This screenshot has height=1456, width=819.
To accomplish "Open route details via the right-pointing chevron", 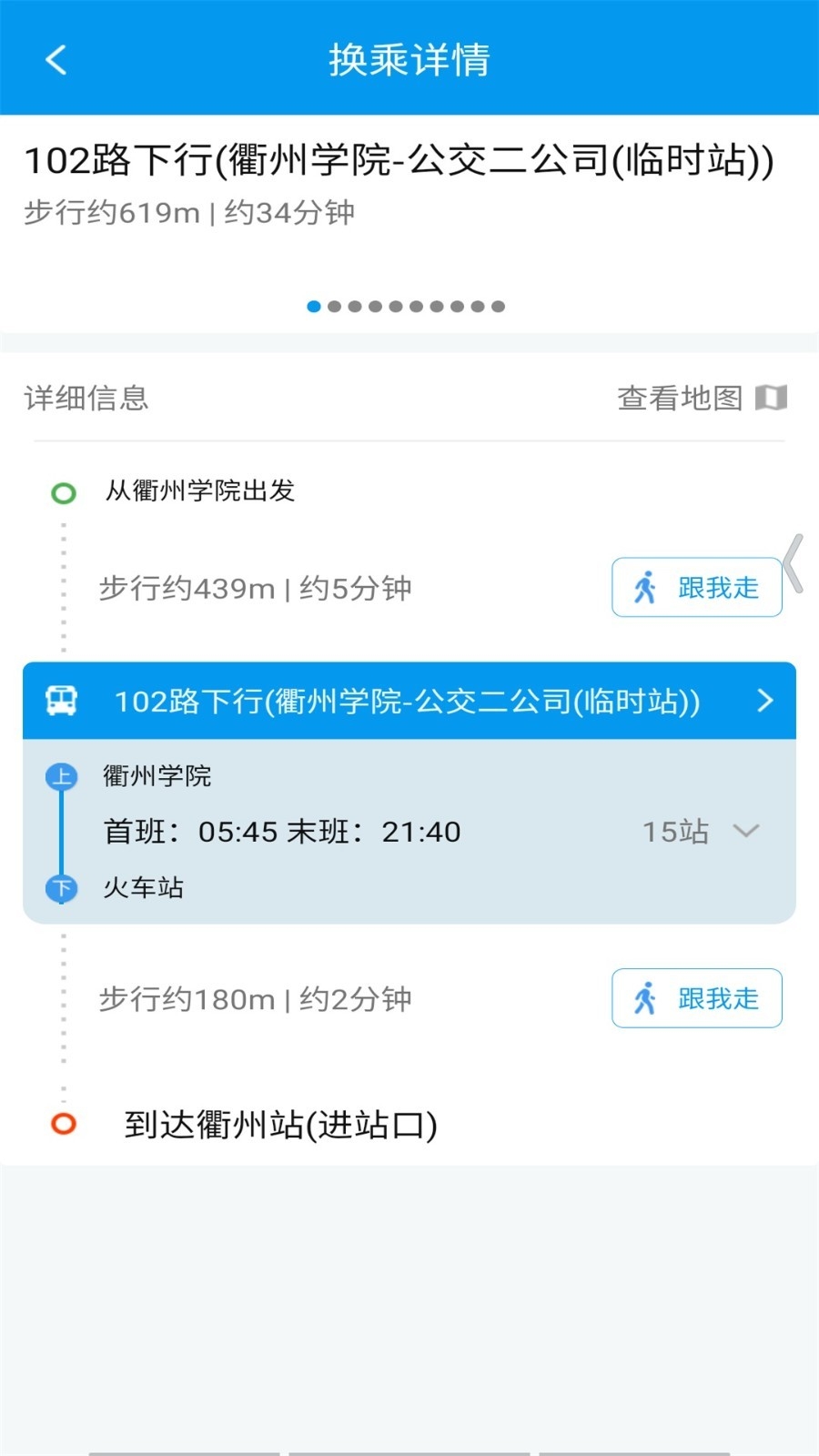I will [x=765, y=702].
